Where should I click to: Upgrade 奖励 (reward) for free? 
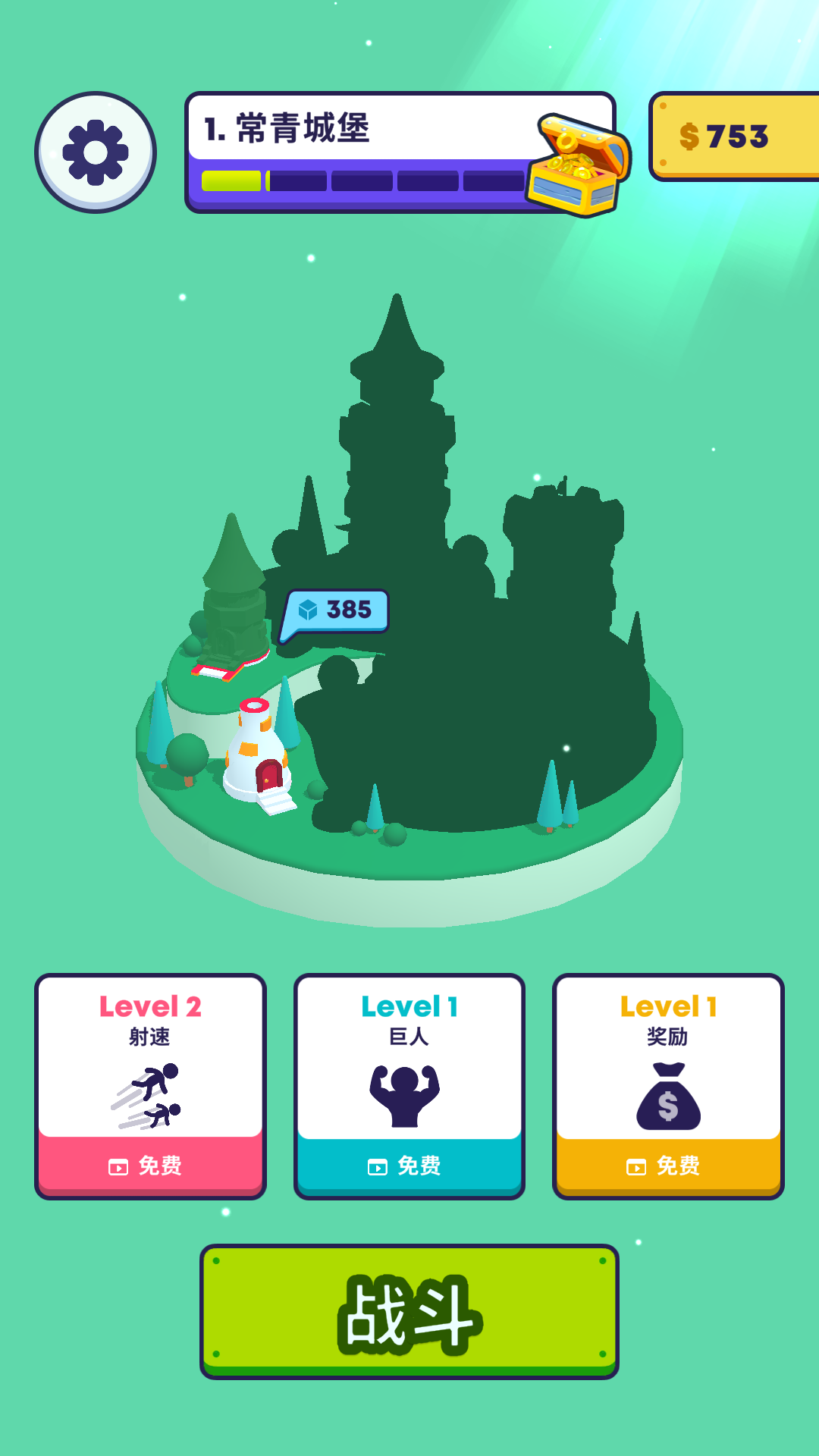668,1165
